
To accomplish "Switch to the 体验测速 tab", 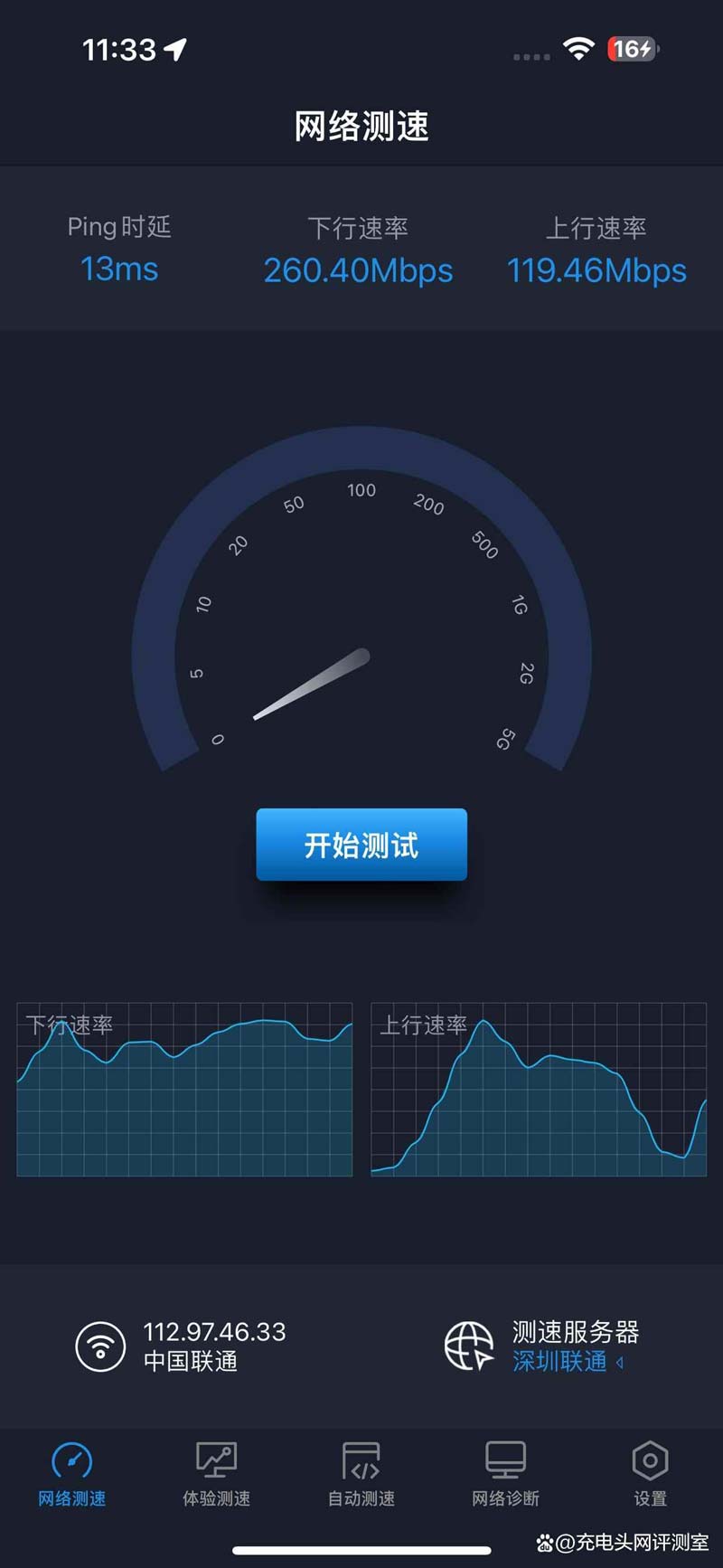I will point(216,1474).
